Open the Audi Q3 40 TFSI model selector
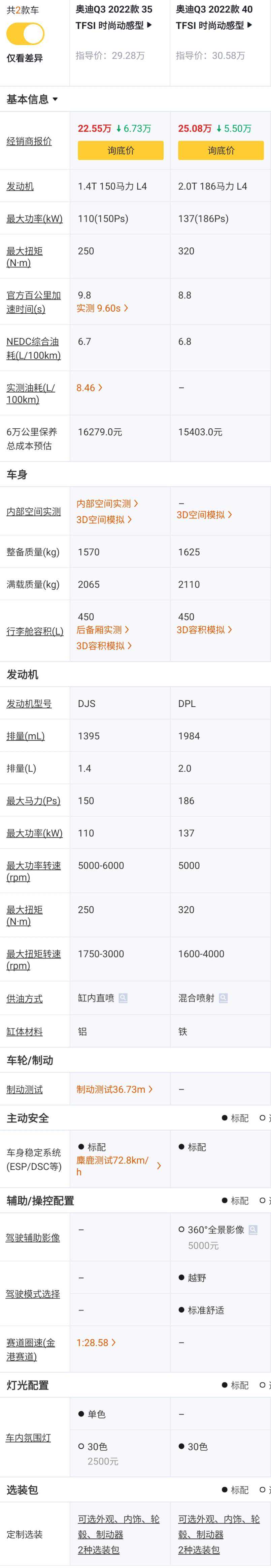The width and height of the screenshot is (271, 1568). pos(214,18)
